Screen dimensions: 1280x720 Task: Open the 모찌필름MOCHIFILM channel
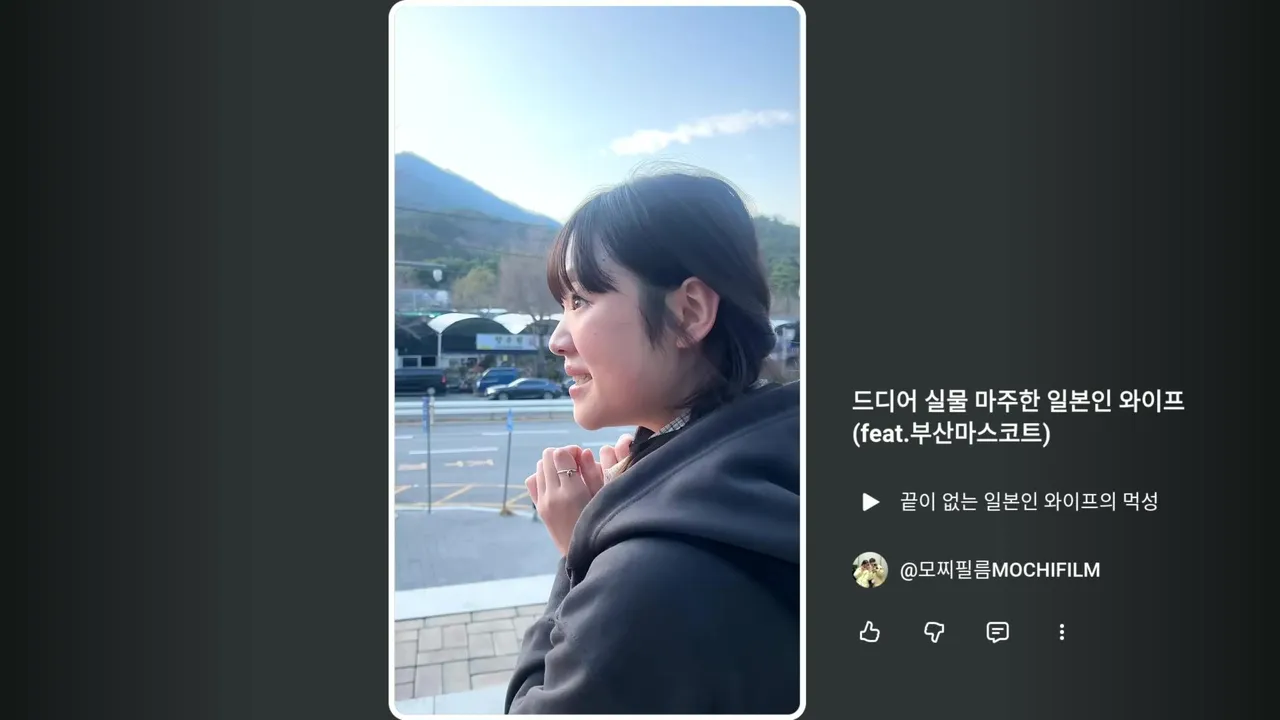pos(999,570)
